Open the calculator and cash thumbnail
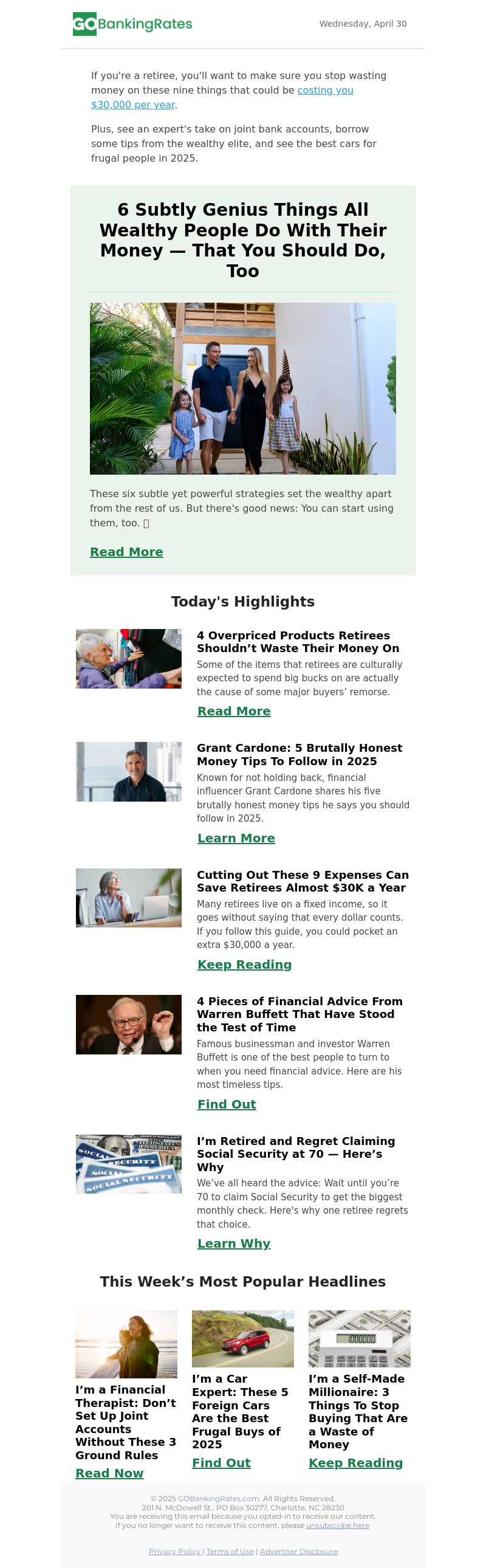This screenshot has width=486, height=1568. [x=360, y=1338]
